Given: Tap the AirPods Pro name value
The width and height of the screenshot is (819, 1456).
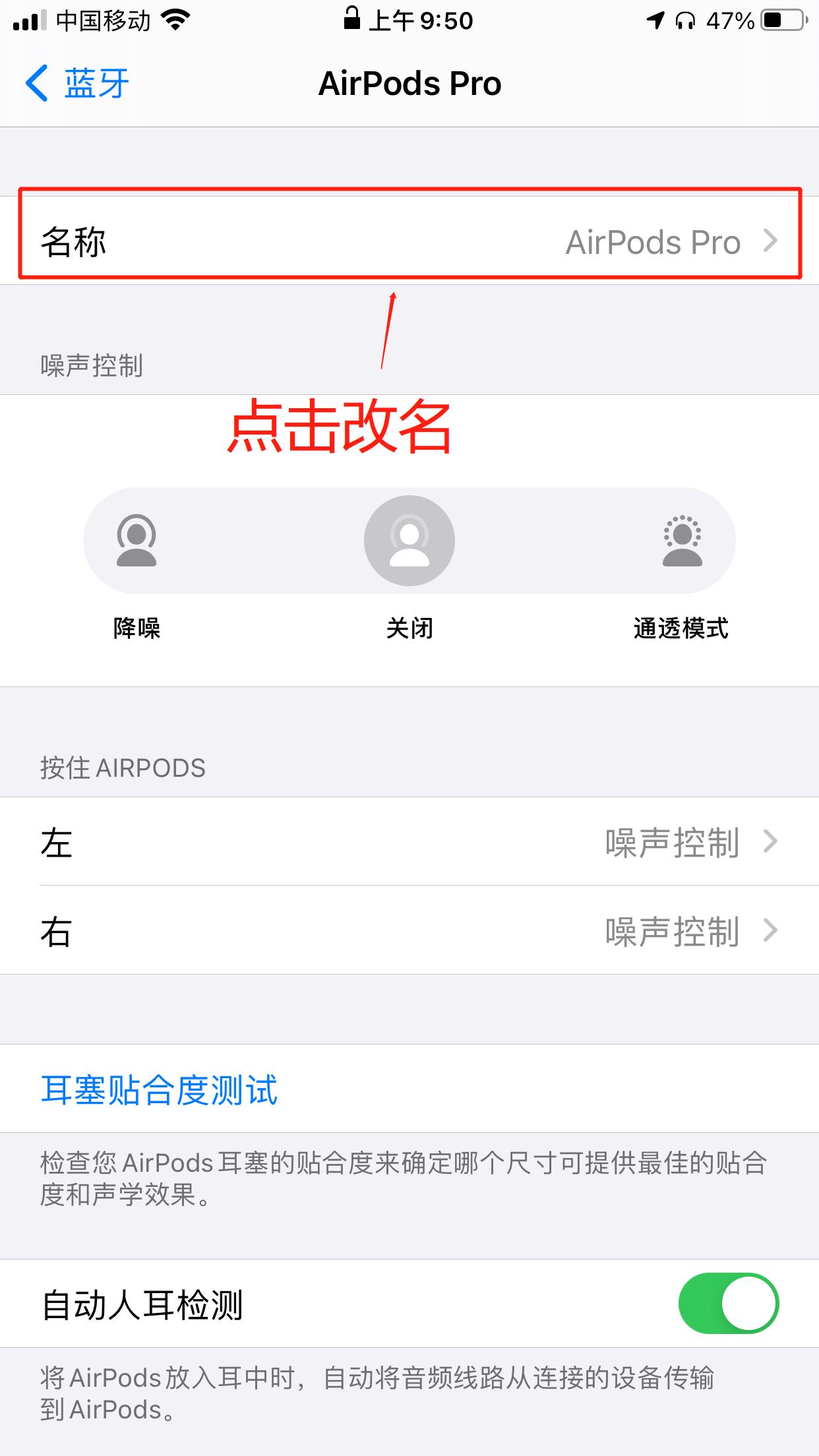Looking at the screenshot, I should click(652, 241).
